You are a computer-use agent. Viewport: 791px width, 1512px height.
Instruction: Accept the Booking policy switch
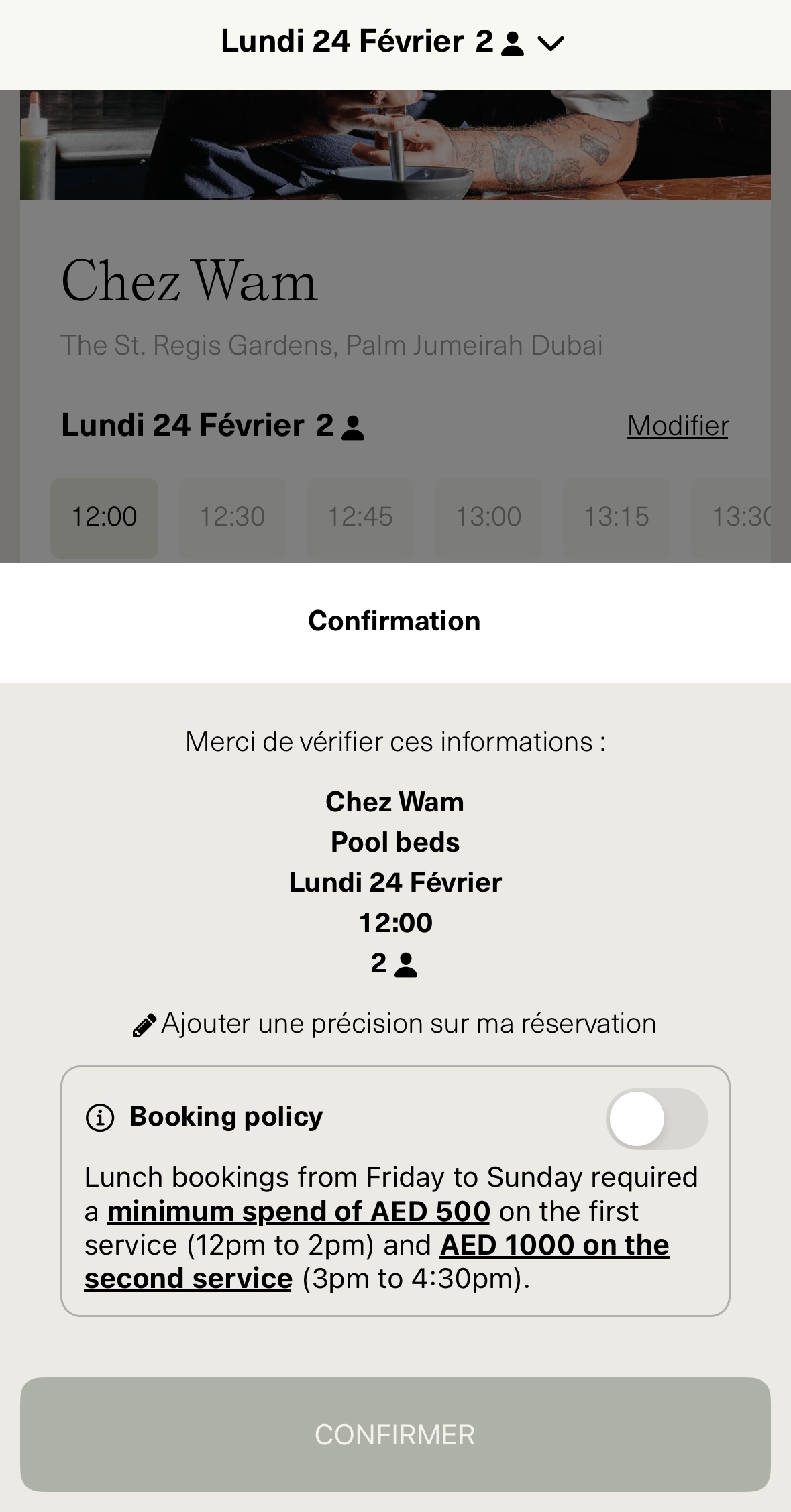[x=656, y=1118]
